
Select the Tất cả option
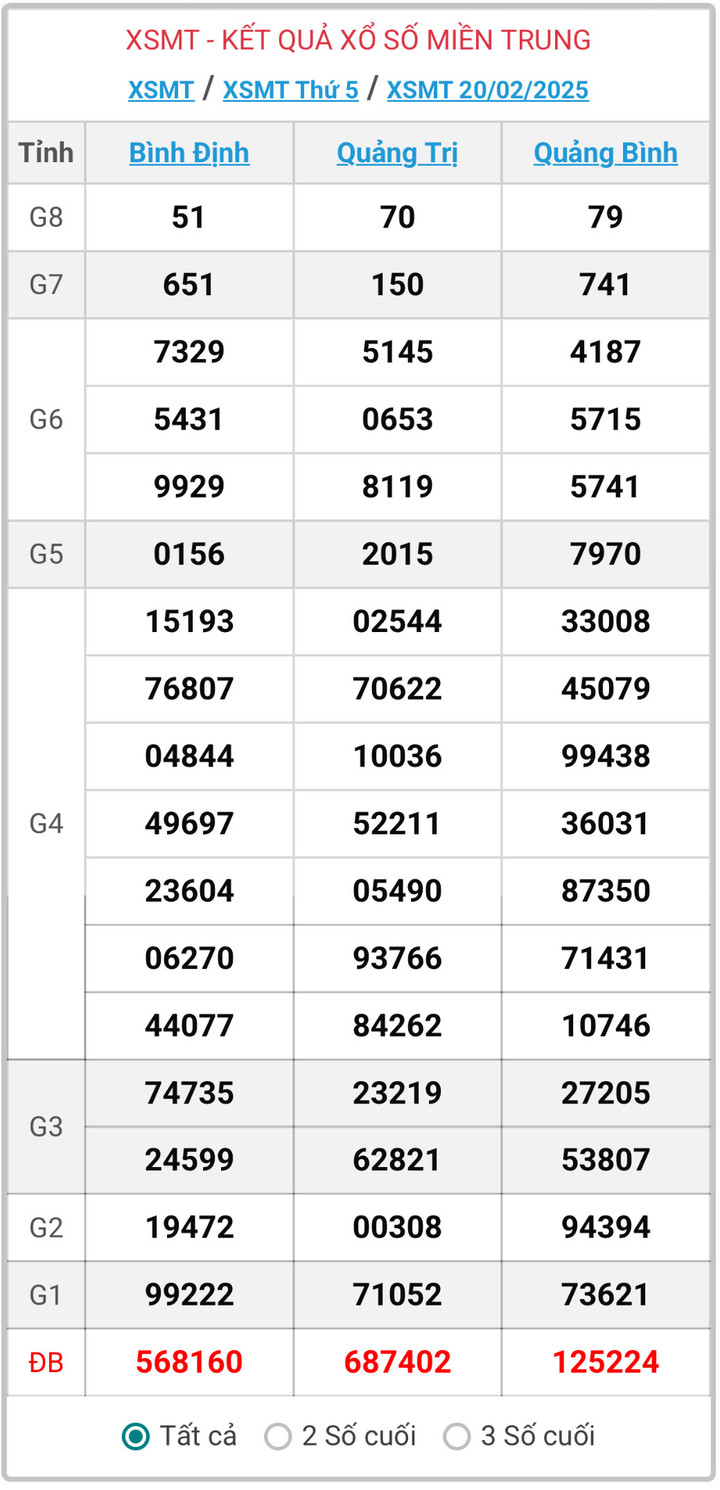pyautogui.click(x=136, y=1436)
